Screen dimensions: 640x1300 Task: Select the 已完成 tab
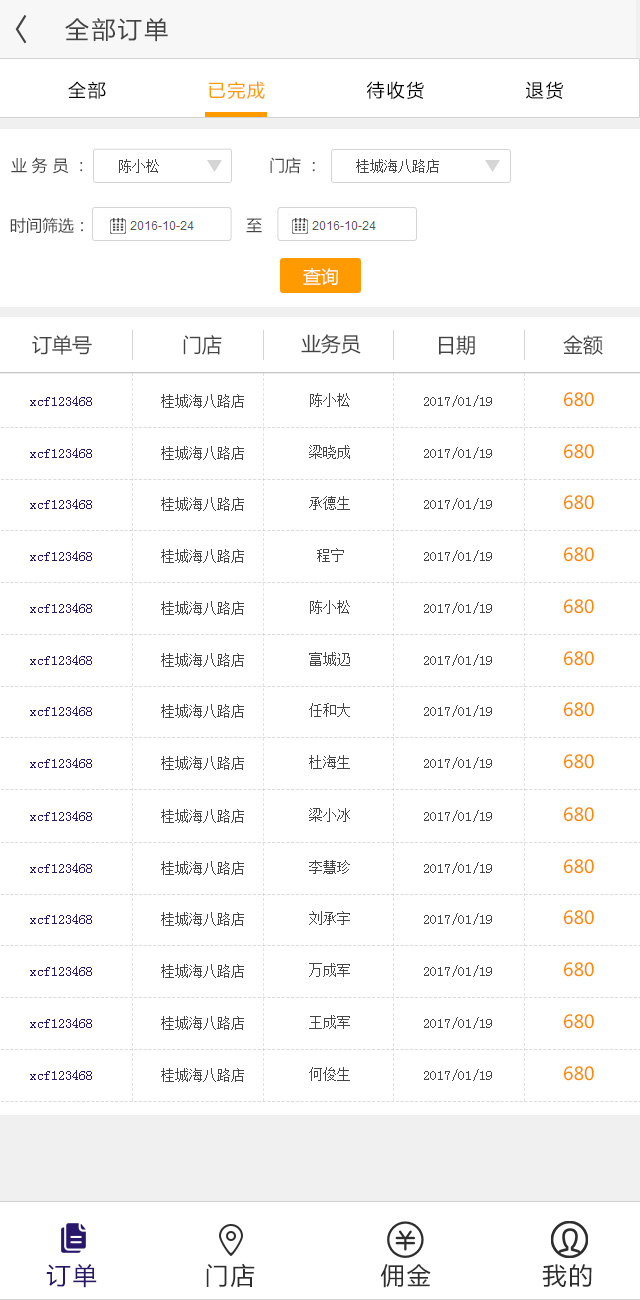pos(236,91)
